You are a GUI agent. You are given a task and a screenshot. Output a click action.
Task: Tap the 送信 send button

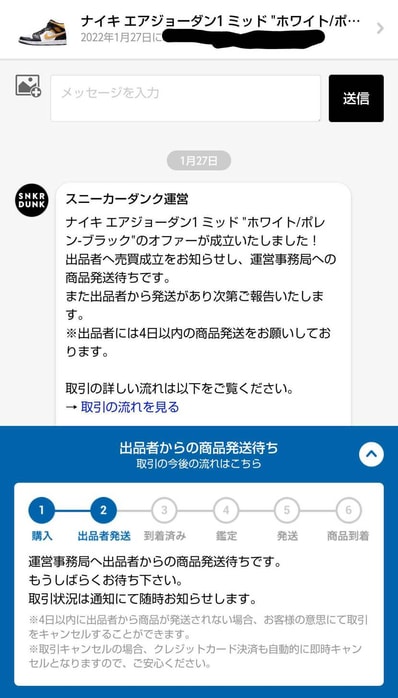click(x=356, y=98)
